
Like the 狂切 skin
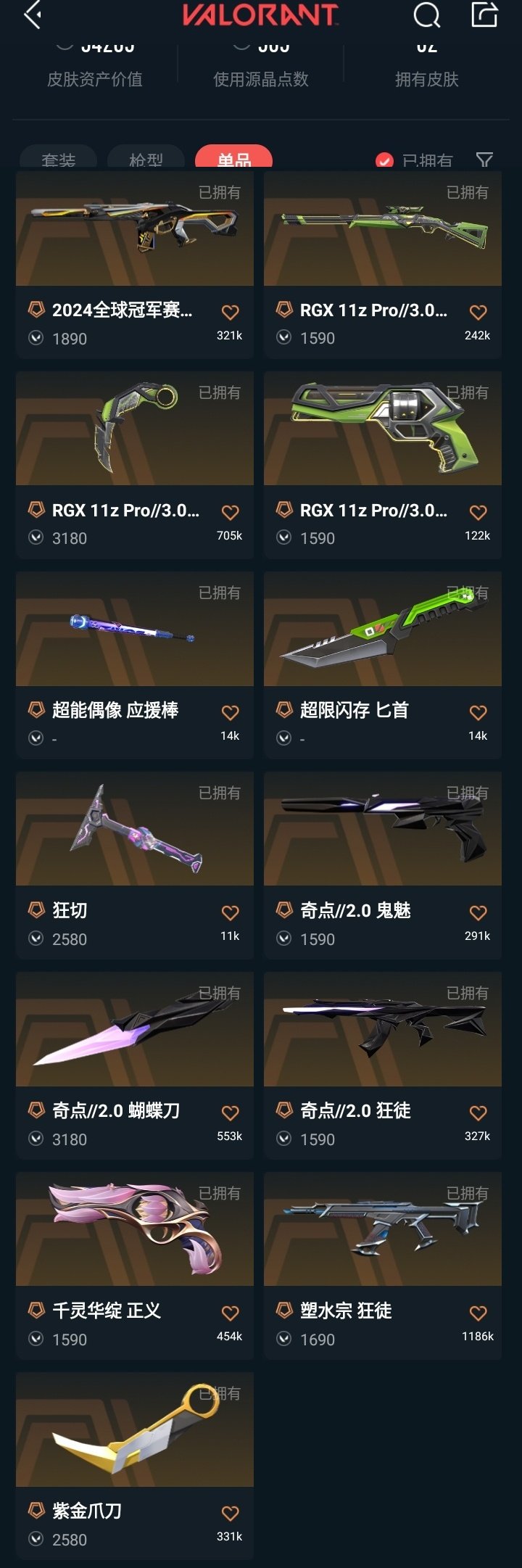click(x=230, y=913)
